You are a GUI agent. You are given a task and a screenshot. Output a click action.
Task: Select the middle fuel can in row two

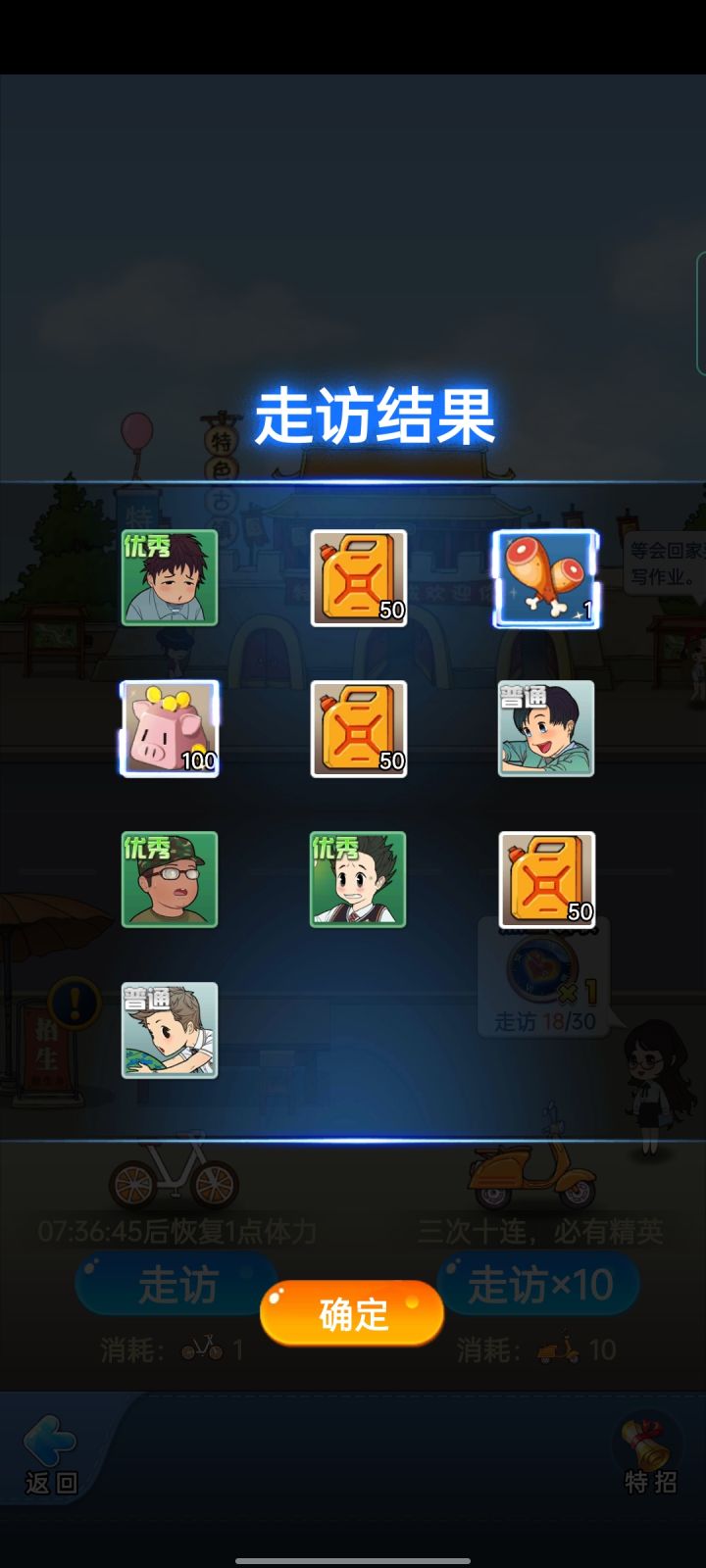(x=357, y=729)
